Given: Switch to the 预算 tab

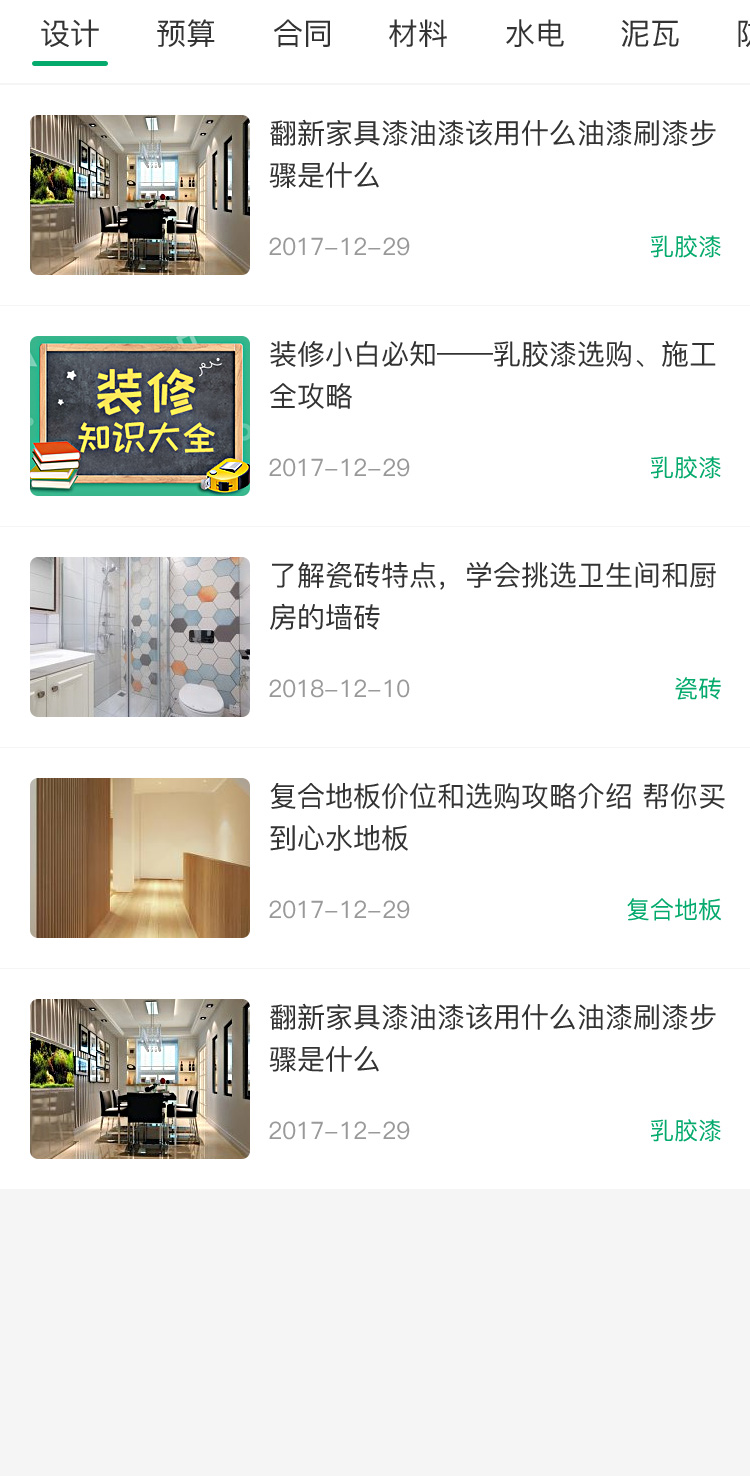Looking at the screenshot, I should pyautogui.click(x=186, y=34).
